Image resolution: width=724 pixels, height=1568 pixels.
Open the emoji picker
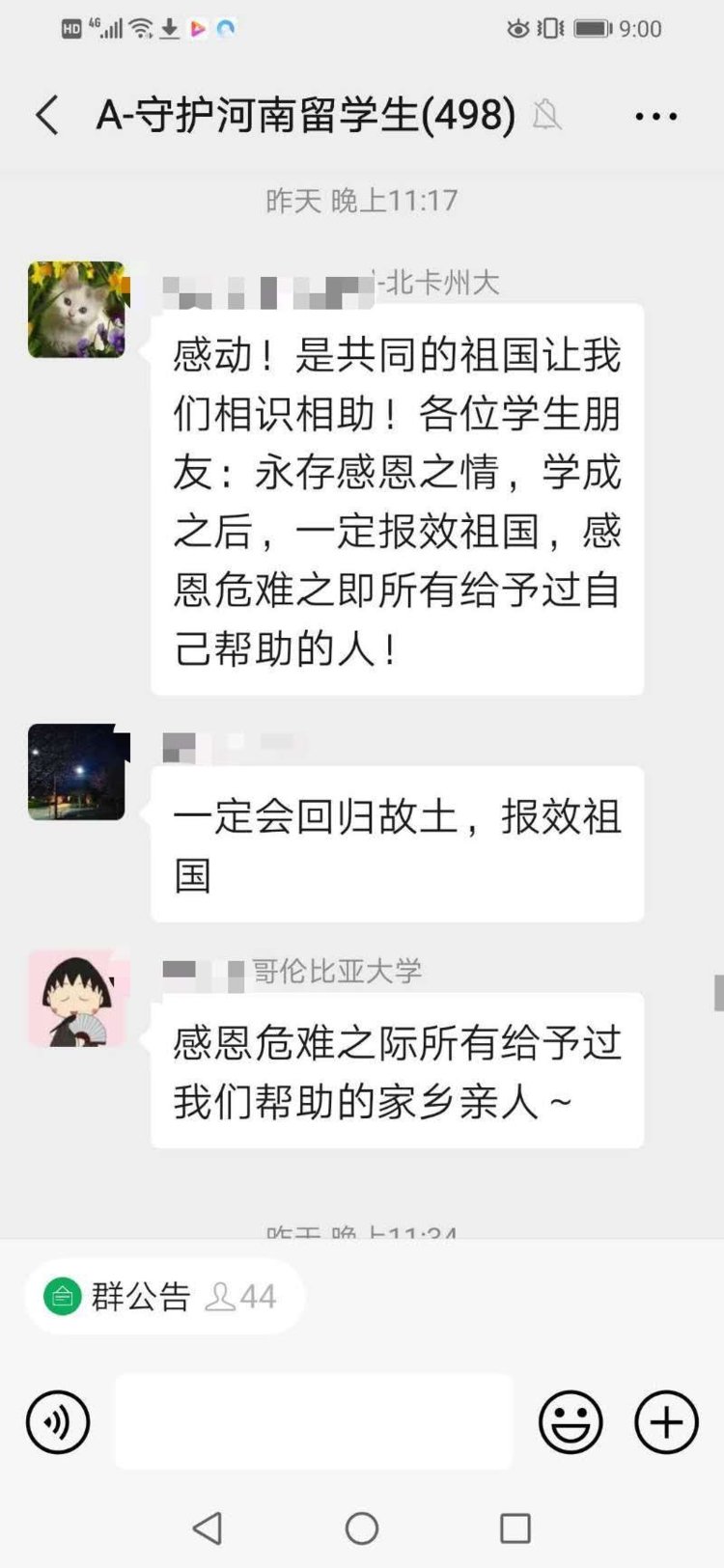pyautogui.click(x=571, y=1421)
